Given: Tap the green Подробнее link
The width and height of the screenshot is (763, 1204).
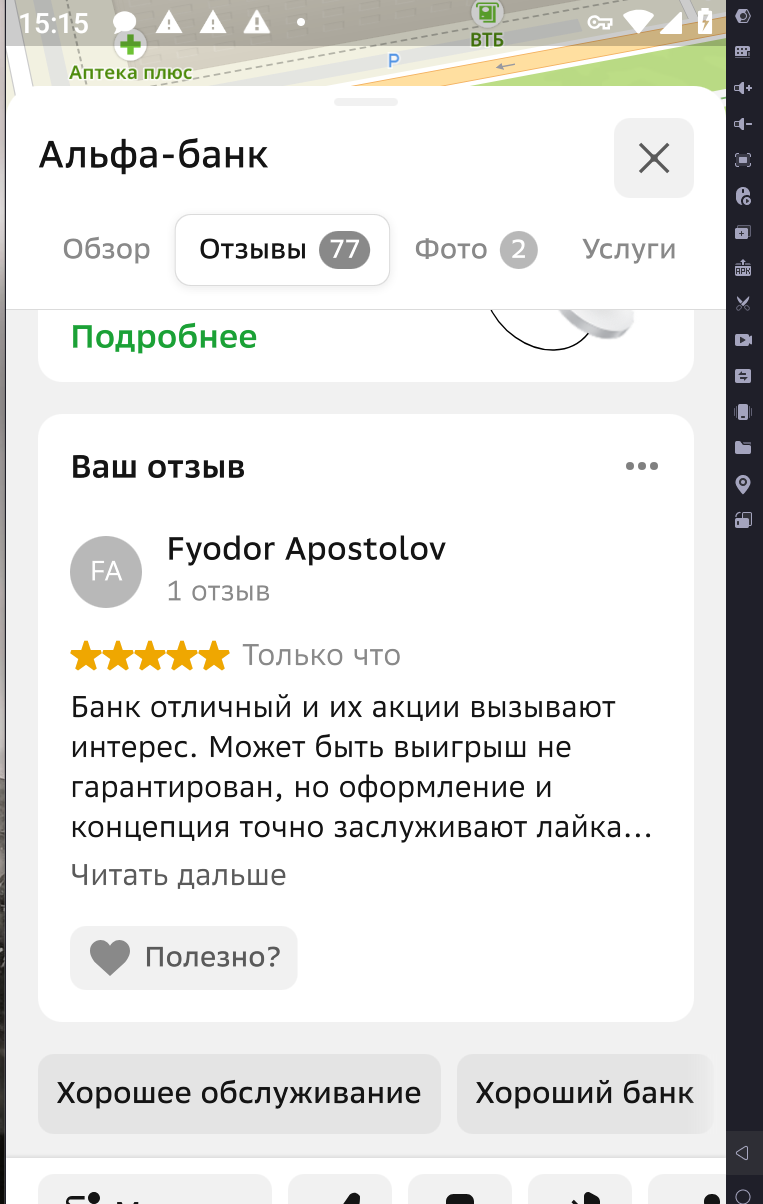Looking at the screenshot, I should coord(164,337).
